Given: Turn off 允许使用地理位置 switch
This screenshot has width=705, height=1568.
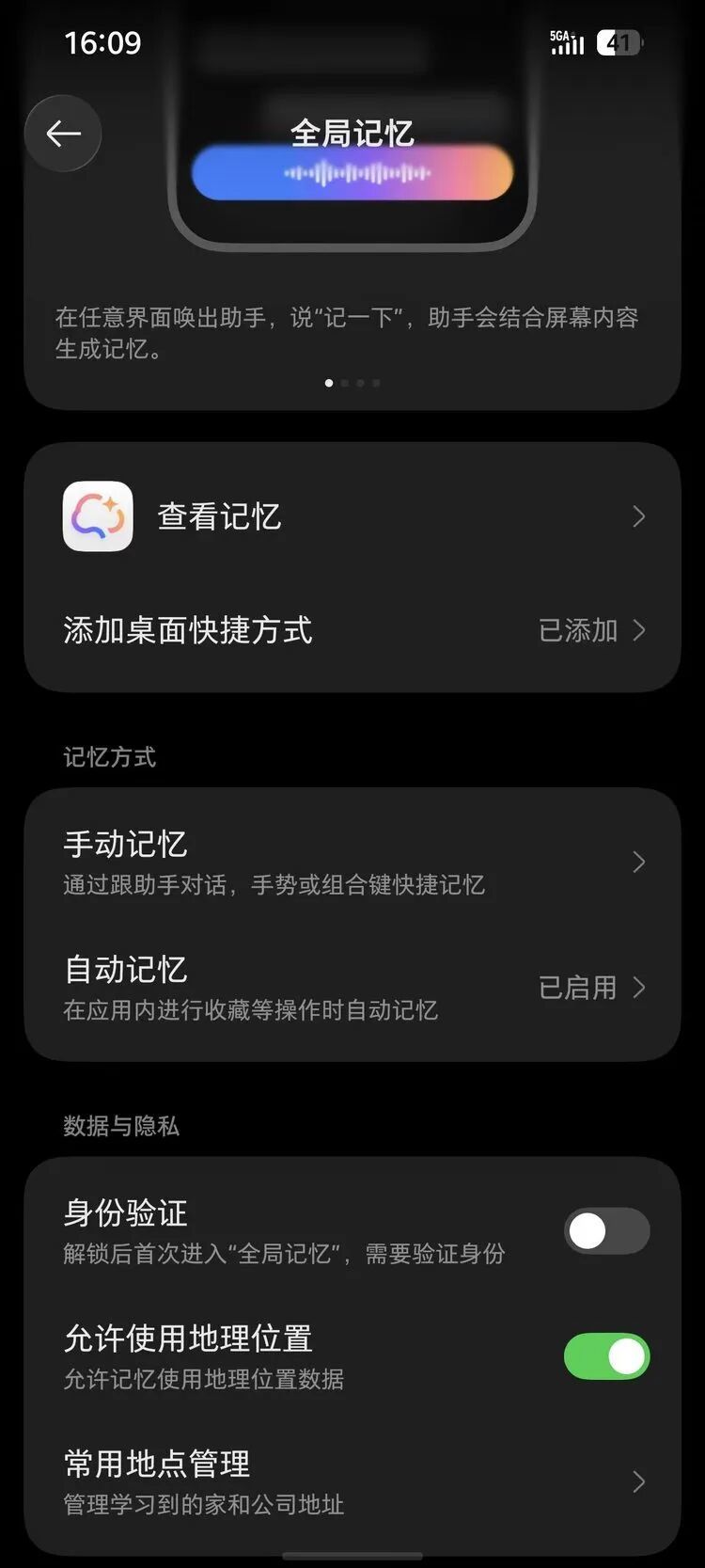Looking at the screenshot, I should coord(606,1356).
